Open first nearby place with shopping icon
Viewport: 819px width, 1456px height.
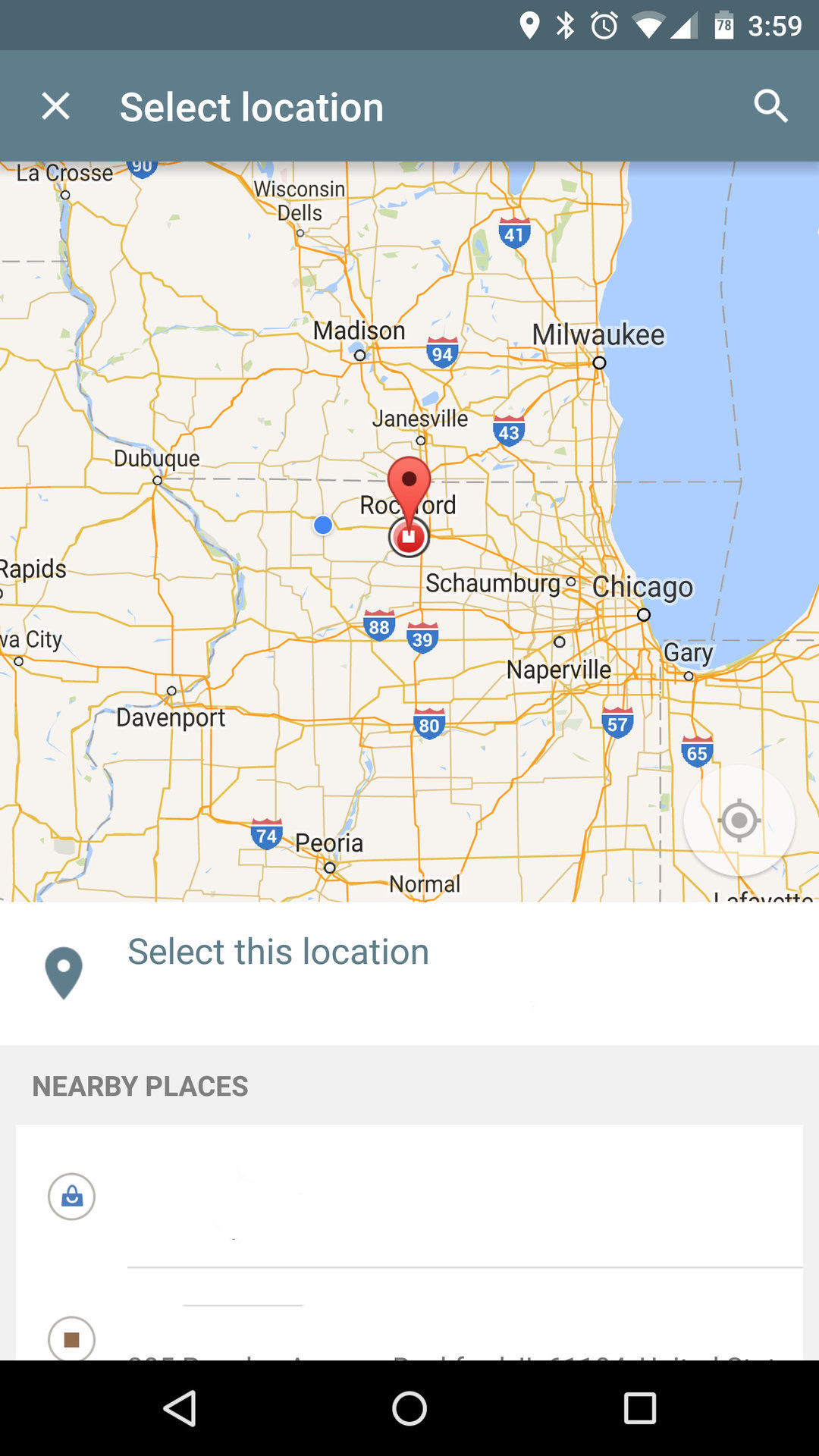point(409,1197)
